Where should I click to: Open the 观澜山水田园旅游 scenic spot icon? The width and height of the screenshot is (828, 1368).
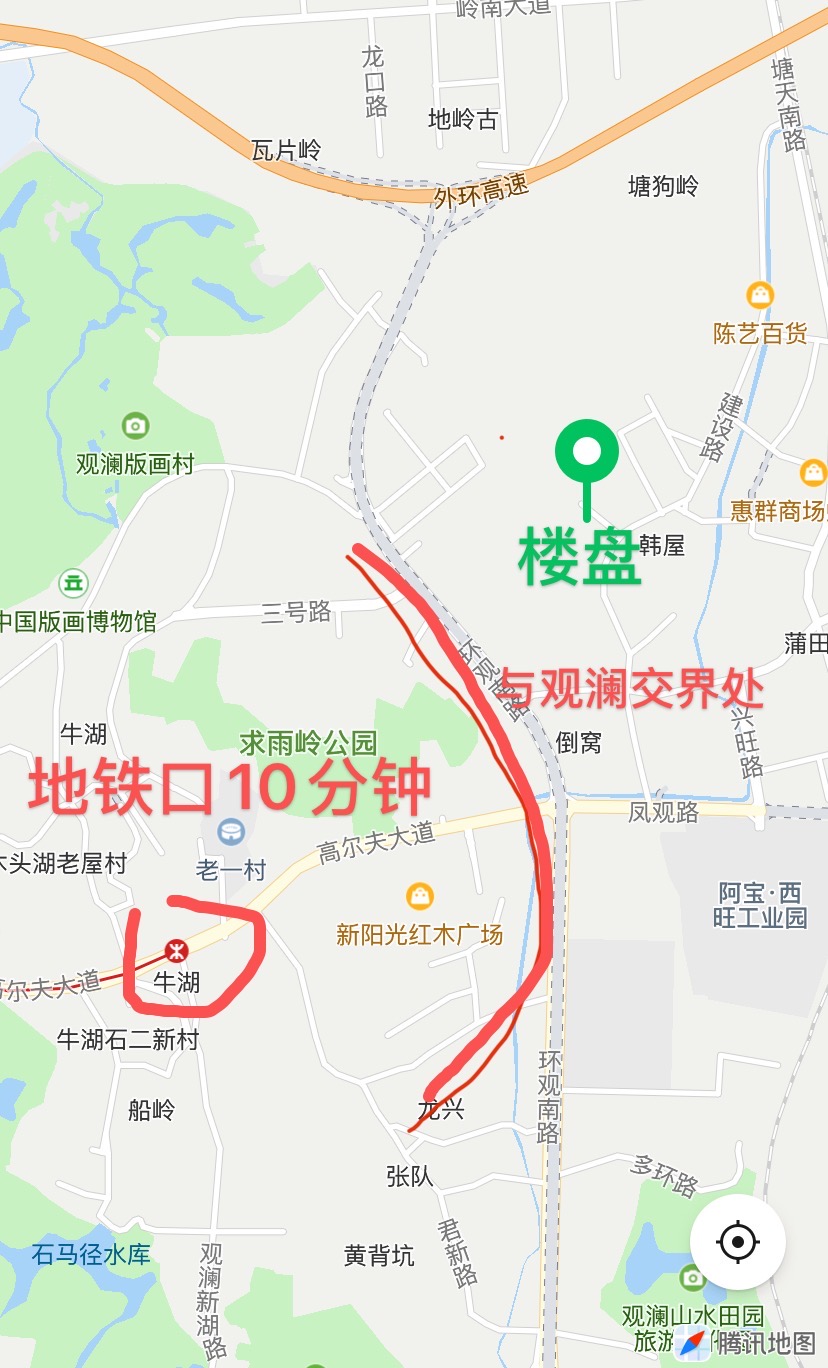click(x=692, y=1279)
